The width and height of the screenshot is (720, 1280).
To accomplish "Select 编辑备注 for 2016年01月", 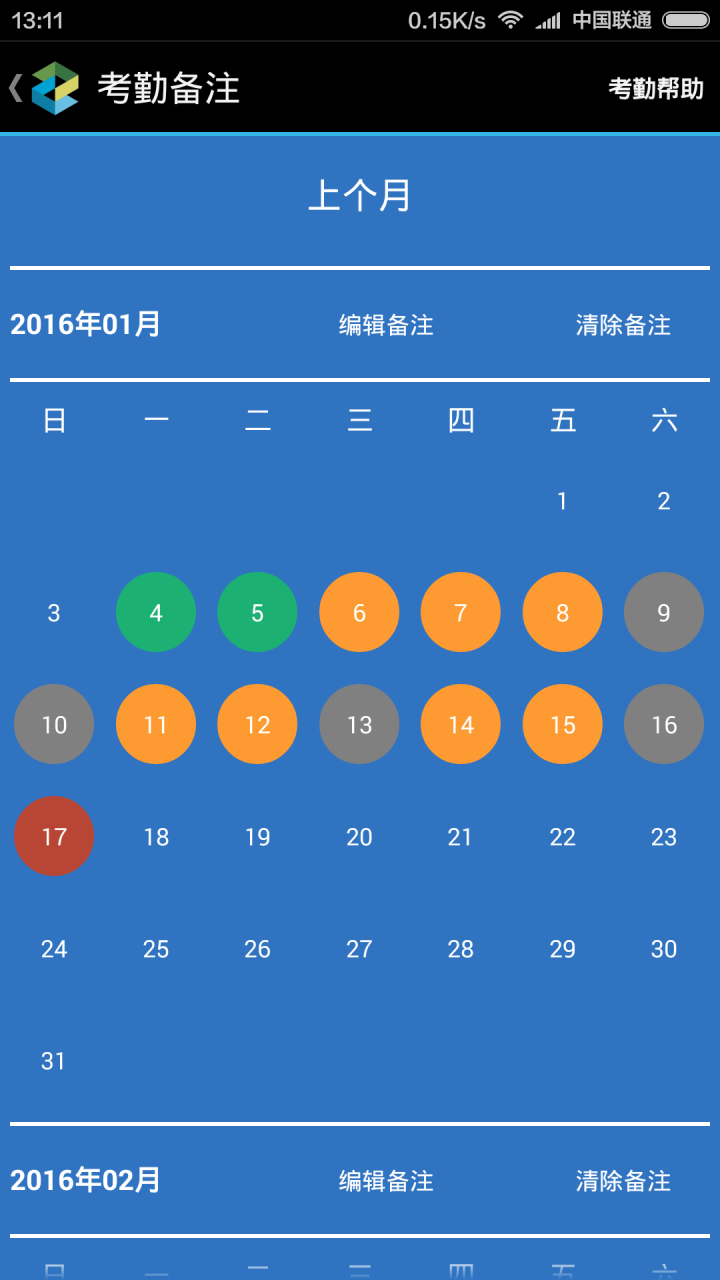I will tap(384, 325).
